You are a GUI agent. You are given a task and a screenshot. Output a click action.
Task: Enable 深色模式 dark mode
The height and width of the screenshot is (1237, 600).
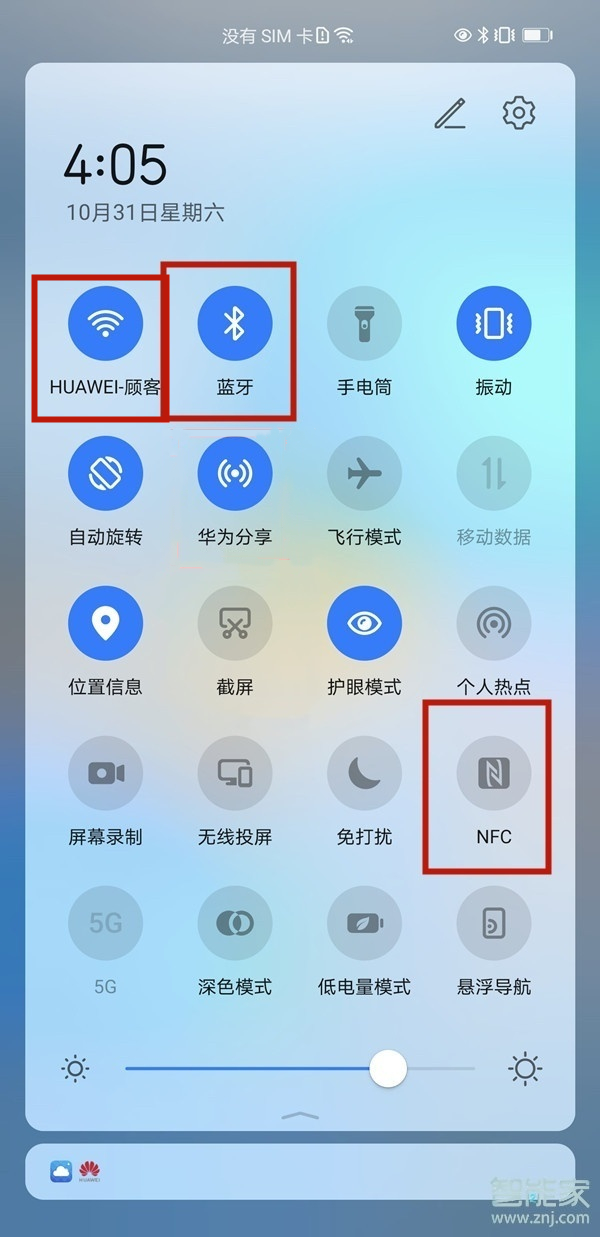pos(235,923)
